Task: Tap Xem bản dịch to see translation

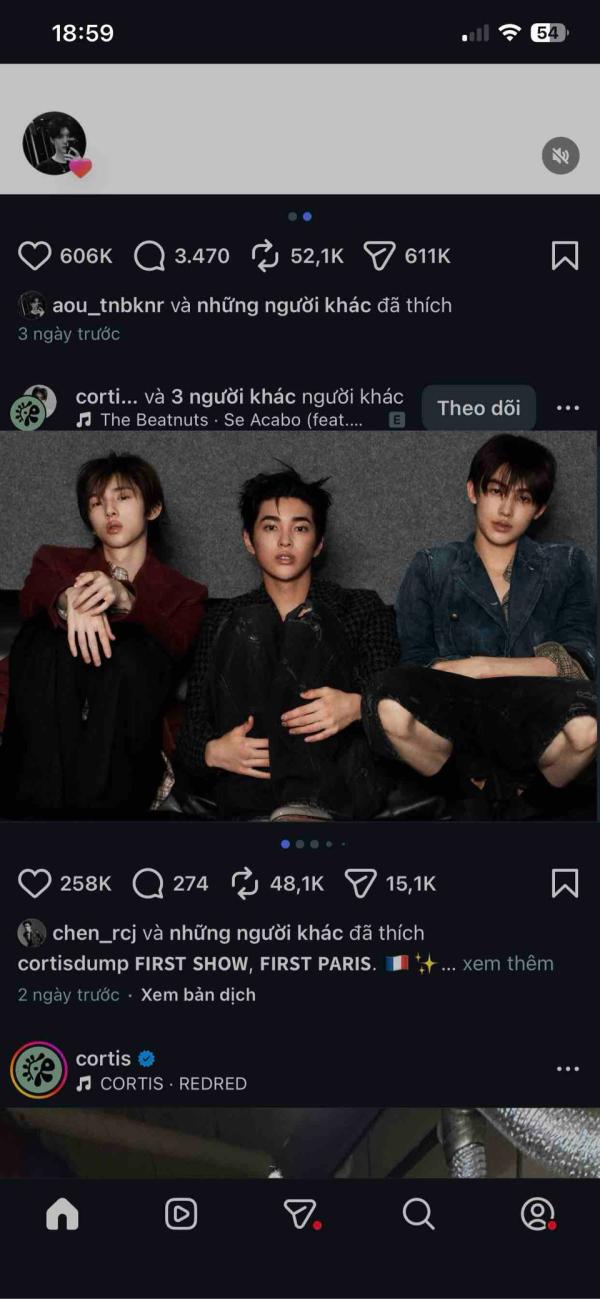Action: coord(198,995)
